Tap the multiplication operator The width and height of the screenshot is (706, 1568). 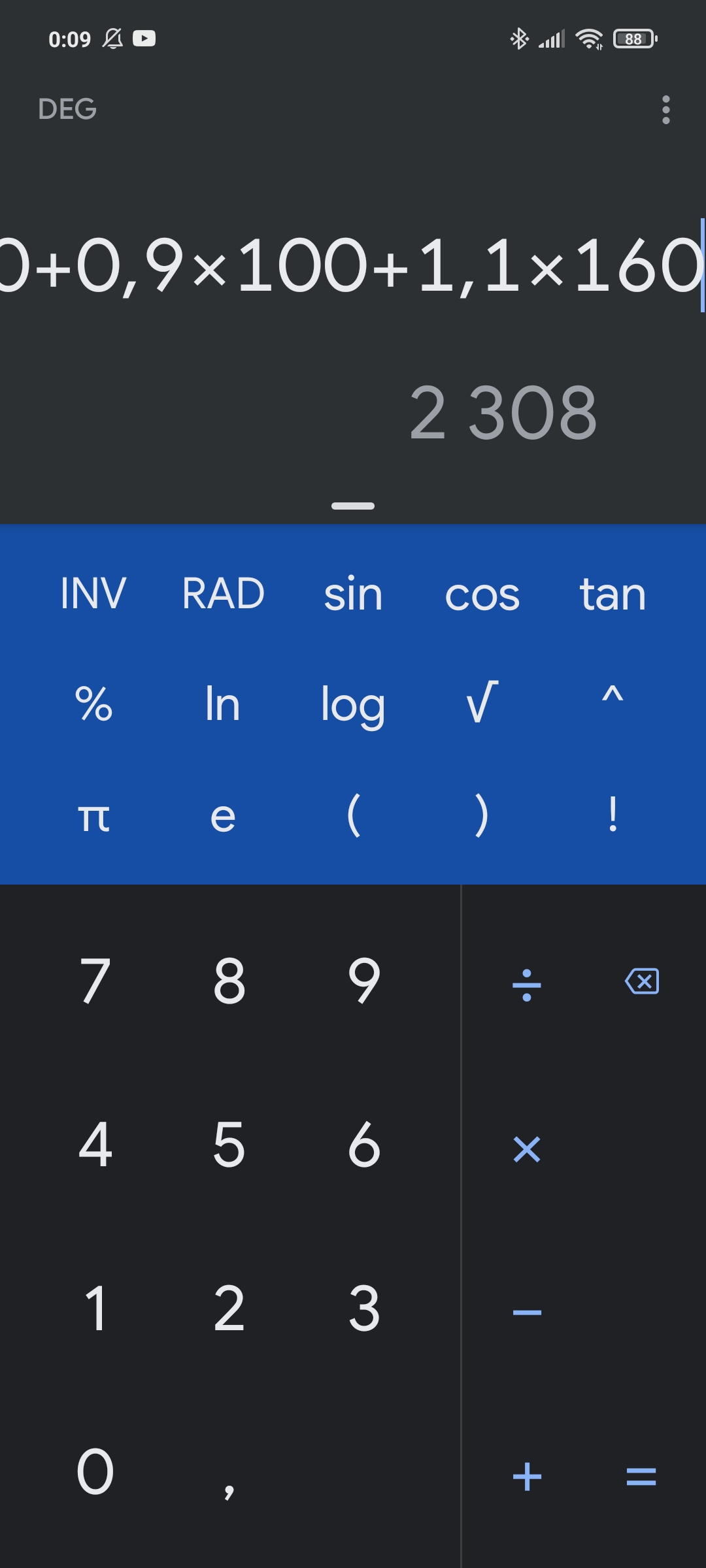point(526,1149)
